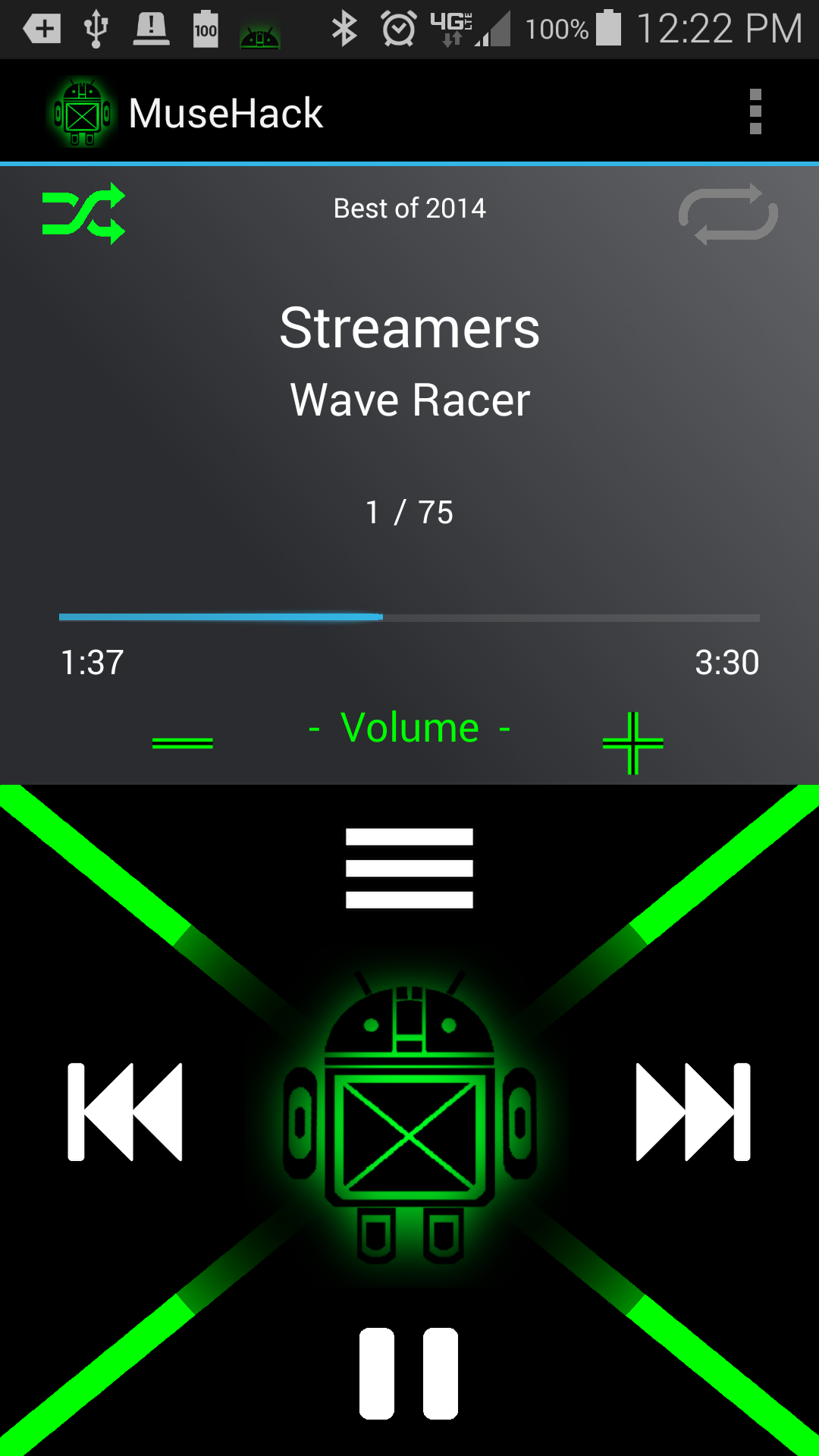Image resolution: width=819 pixels, height=1456 pixels.
Task: Decrease the volume with the minus button
Action: pyautogui.click(x=183, y=743)
